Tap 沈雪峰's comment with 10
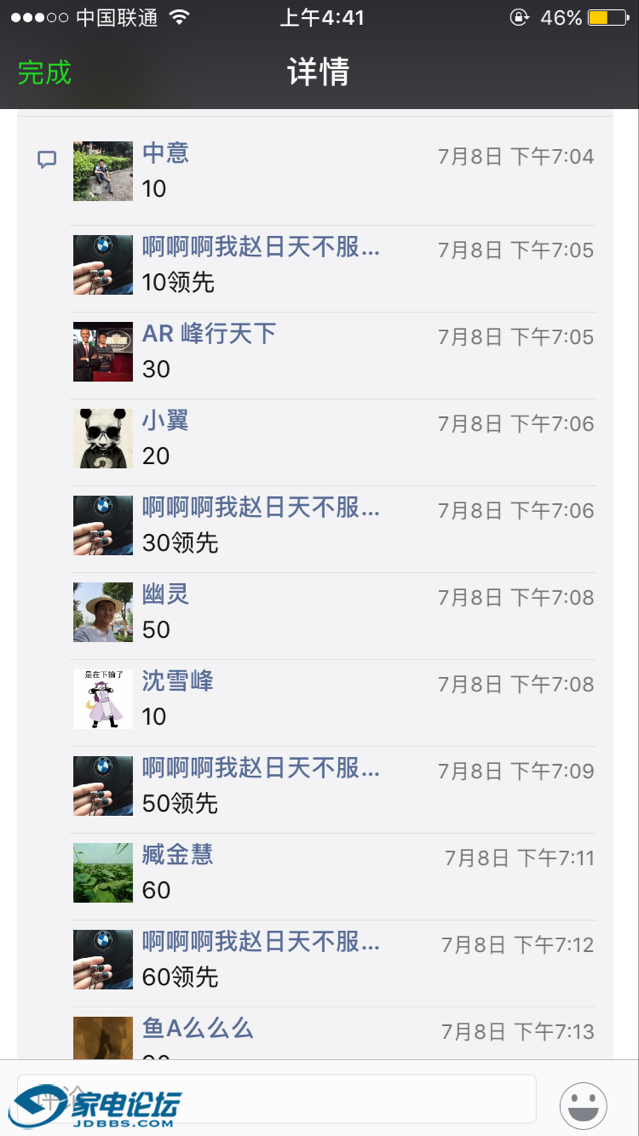Screen dimensions: 639x1136 (x=154, y=717)
